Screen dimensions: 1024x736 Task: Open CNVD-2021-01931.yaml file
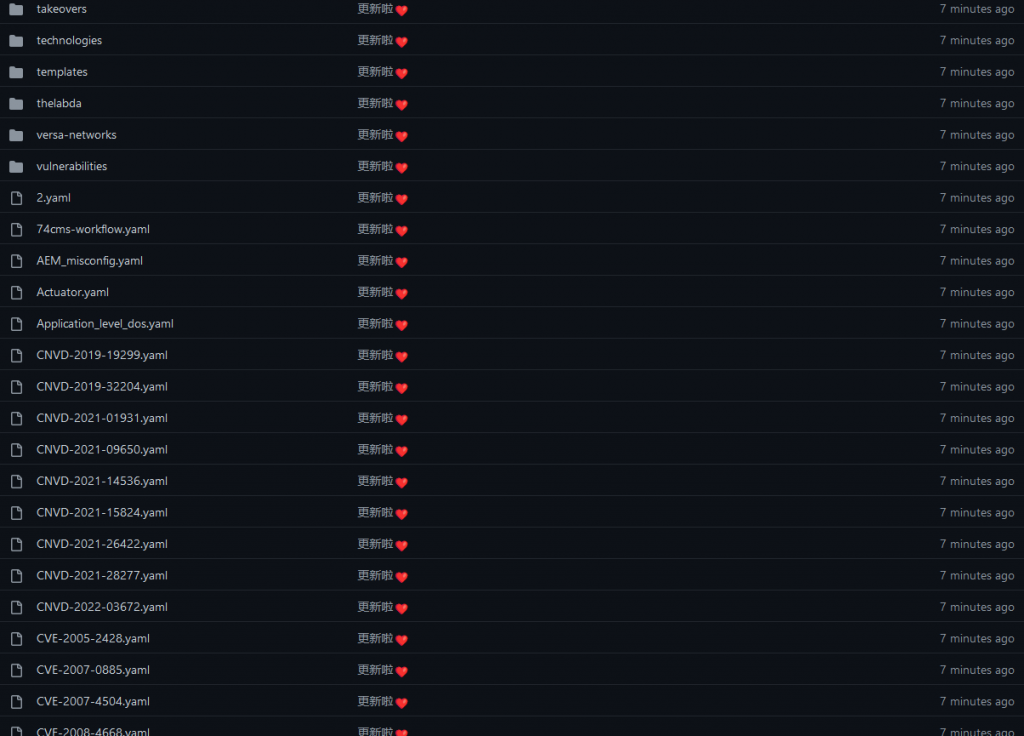tap(102, 418)
